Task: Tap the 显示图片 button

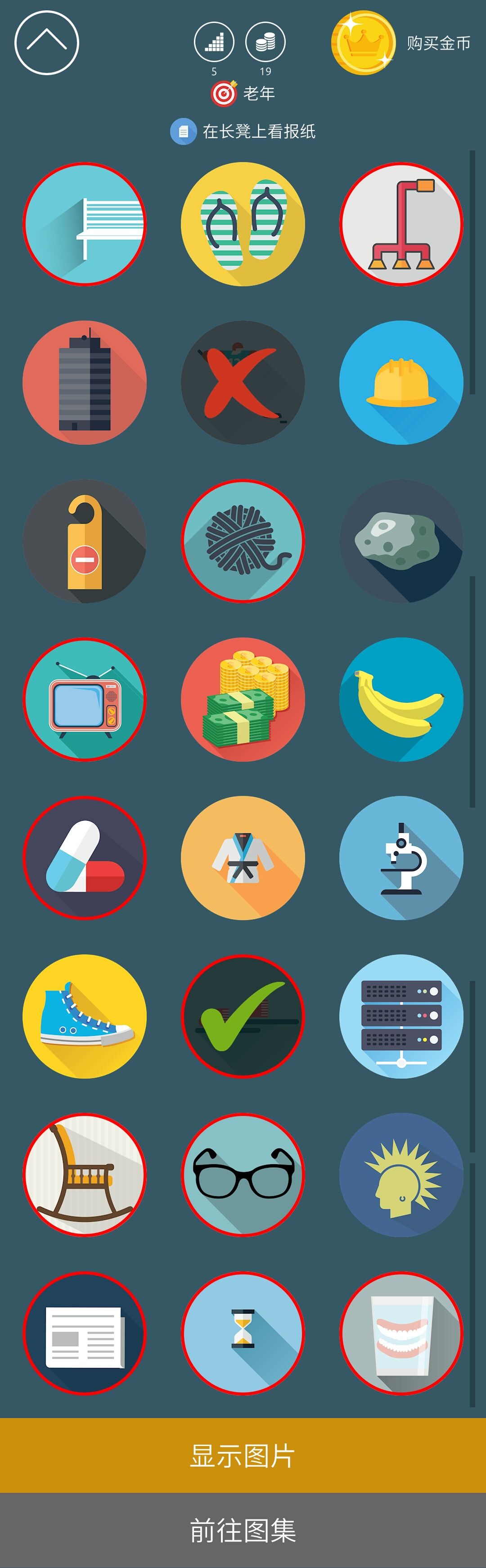Action: [x=243, y=1455]
